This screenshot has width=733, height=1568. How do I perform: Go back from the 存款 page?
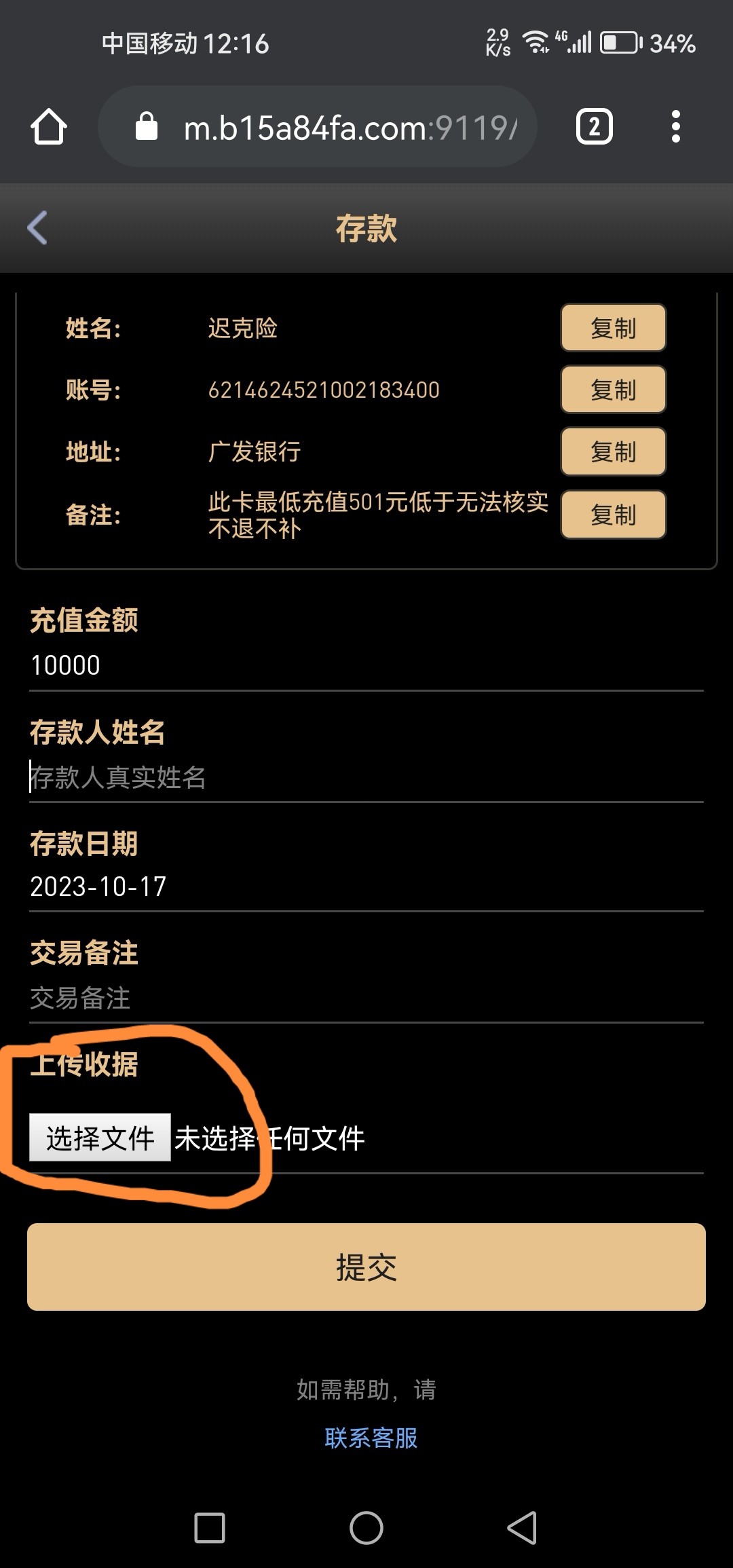coord(37,227)
